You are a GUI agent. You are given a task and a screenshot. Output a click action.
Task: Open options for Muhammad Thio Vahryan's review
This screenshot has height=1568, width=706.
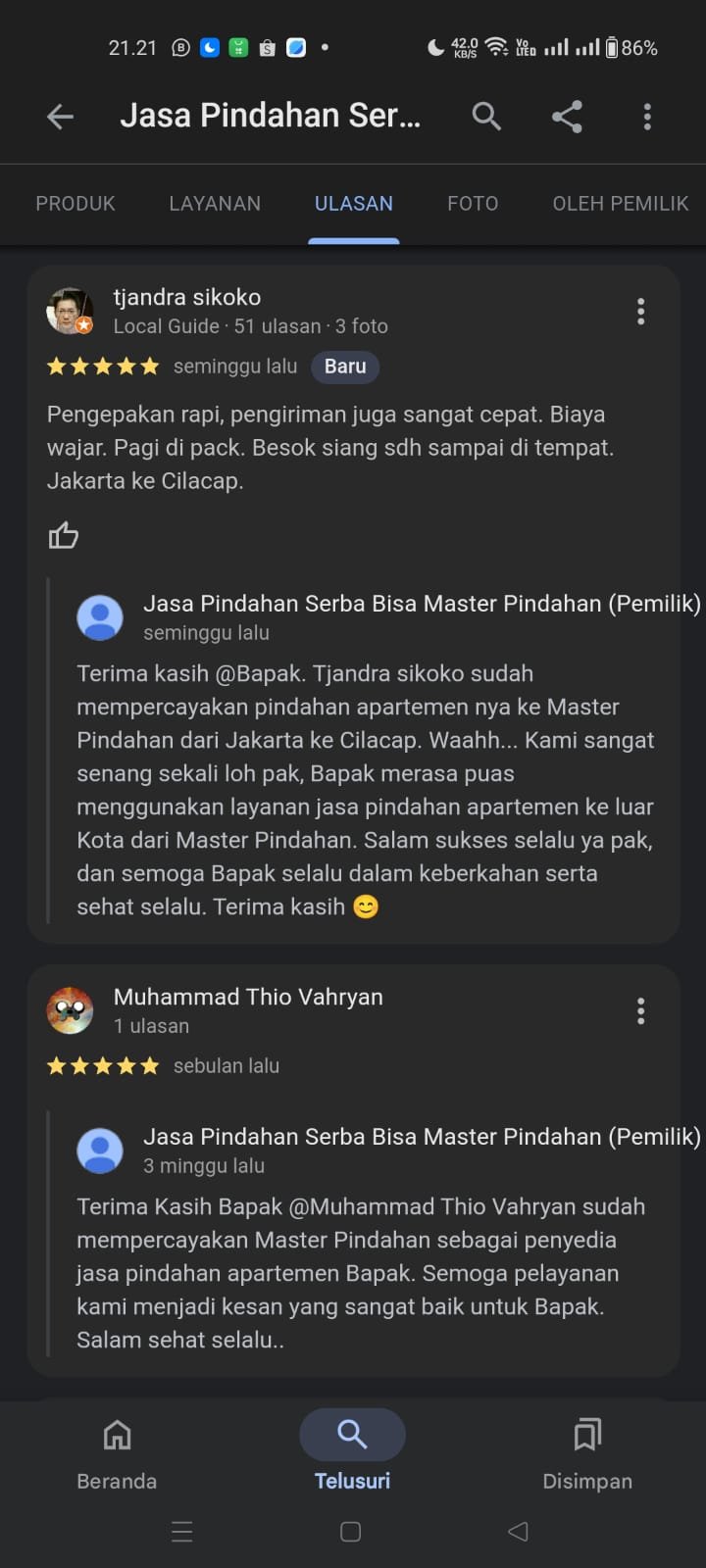[x=640, y=1011]
